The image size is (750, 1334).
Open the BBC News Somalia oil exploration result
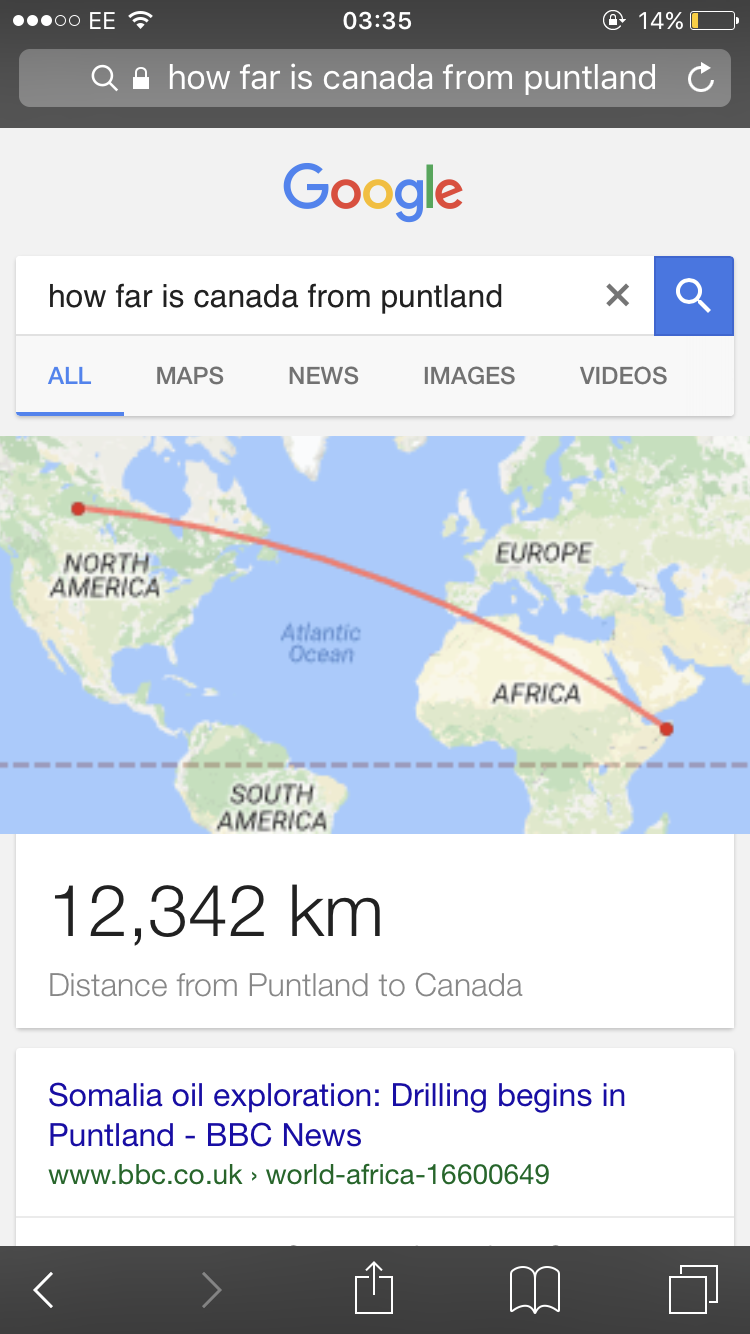(x=336, y=1115)
